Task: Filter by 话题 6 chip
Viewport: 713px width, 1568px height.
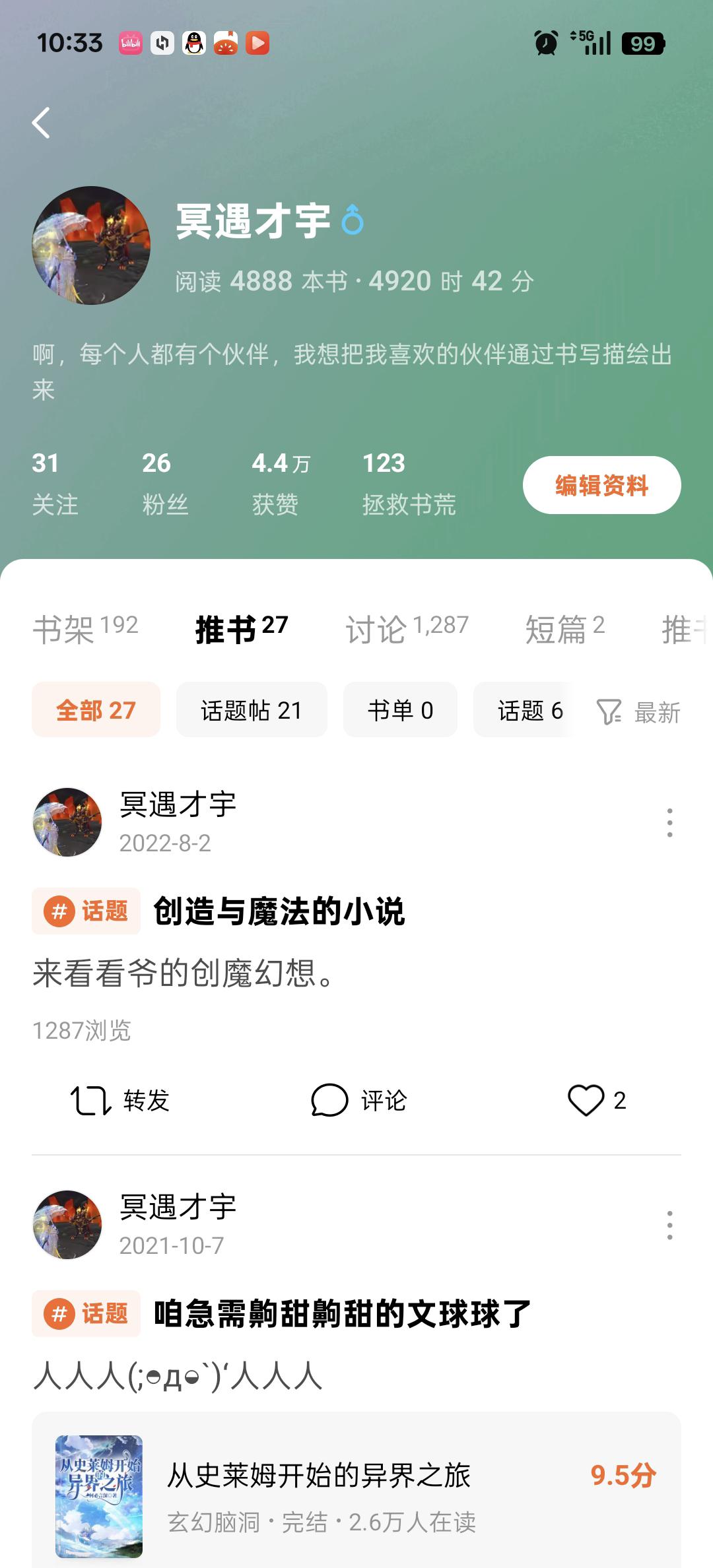Action: [529, 710]
